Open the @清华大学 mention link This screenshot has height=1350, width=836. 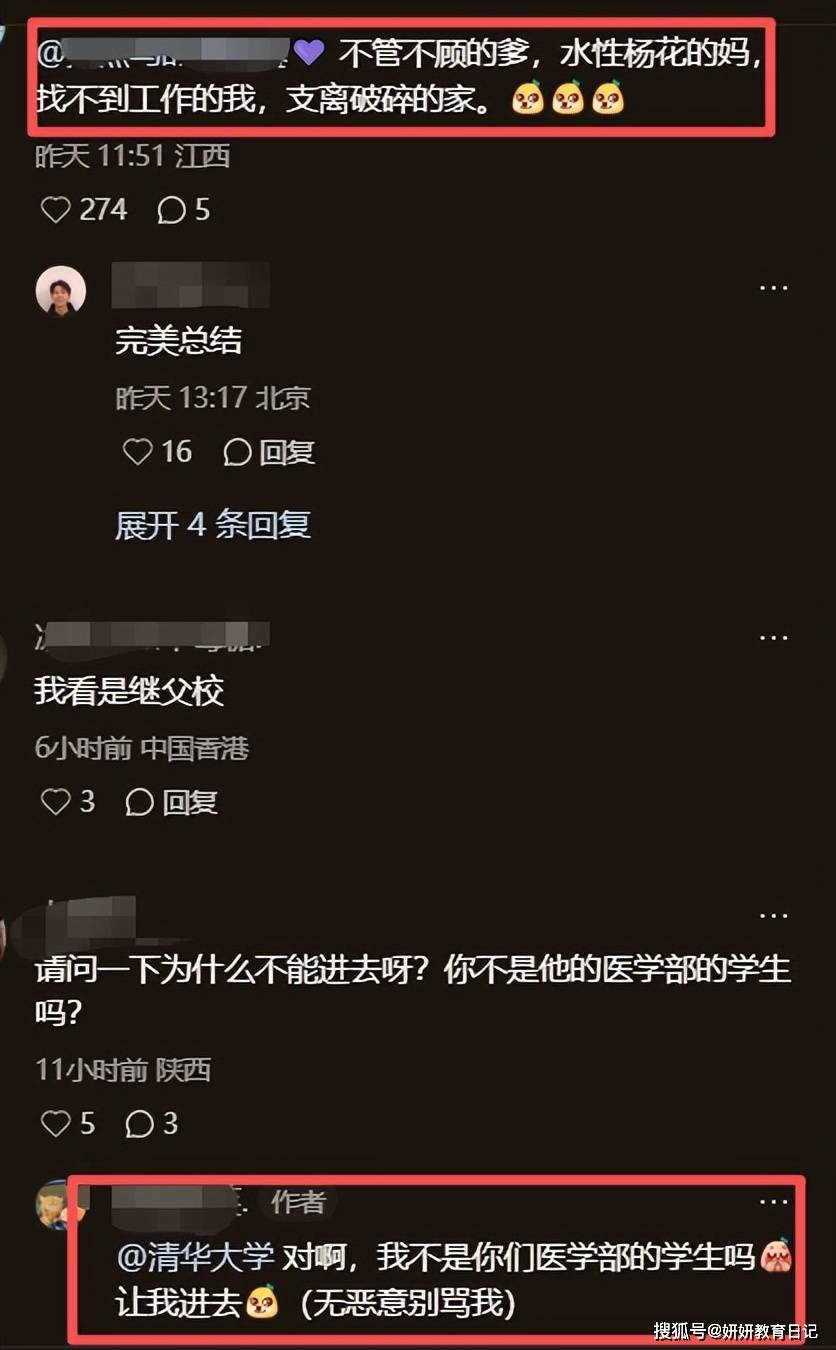195,1256
